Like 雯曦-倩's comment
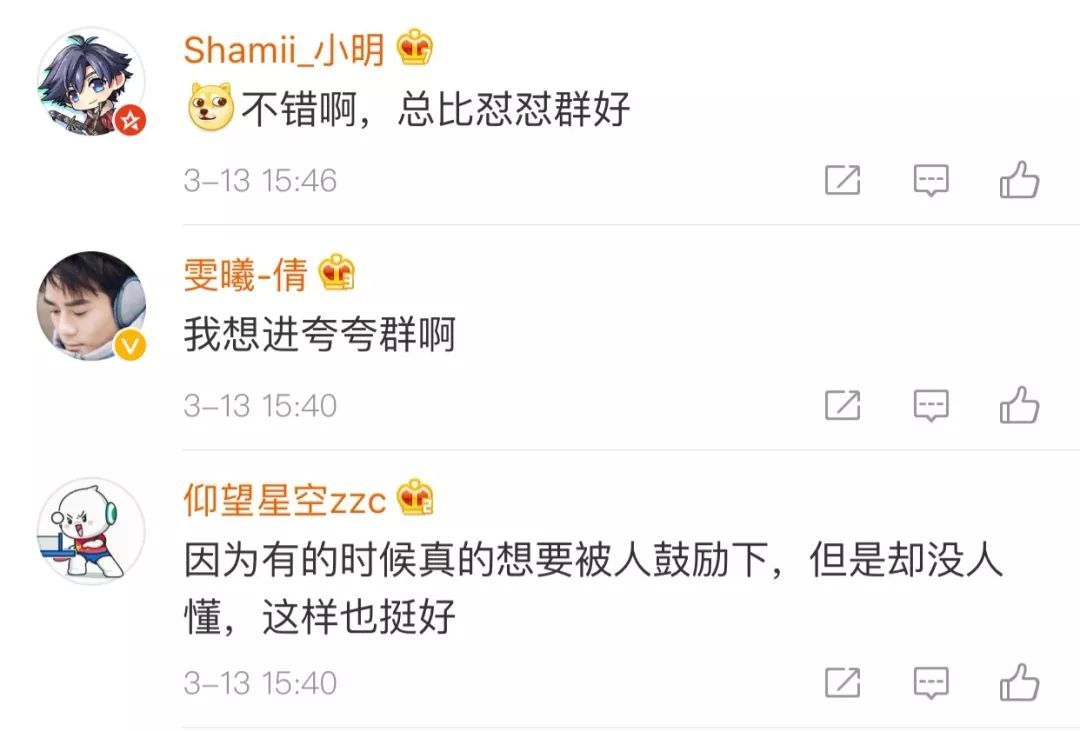Image resolution: width=1080 pixels, height=731 pixels. point(1019,405)
